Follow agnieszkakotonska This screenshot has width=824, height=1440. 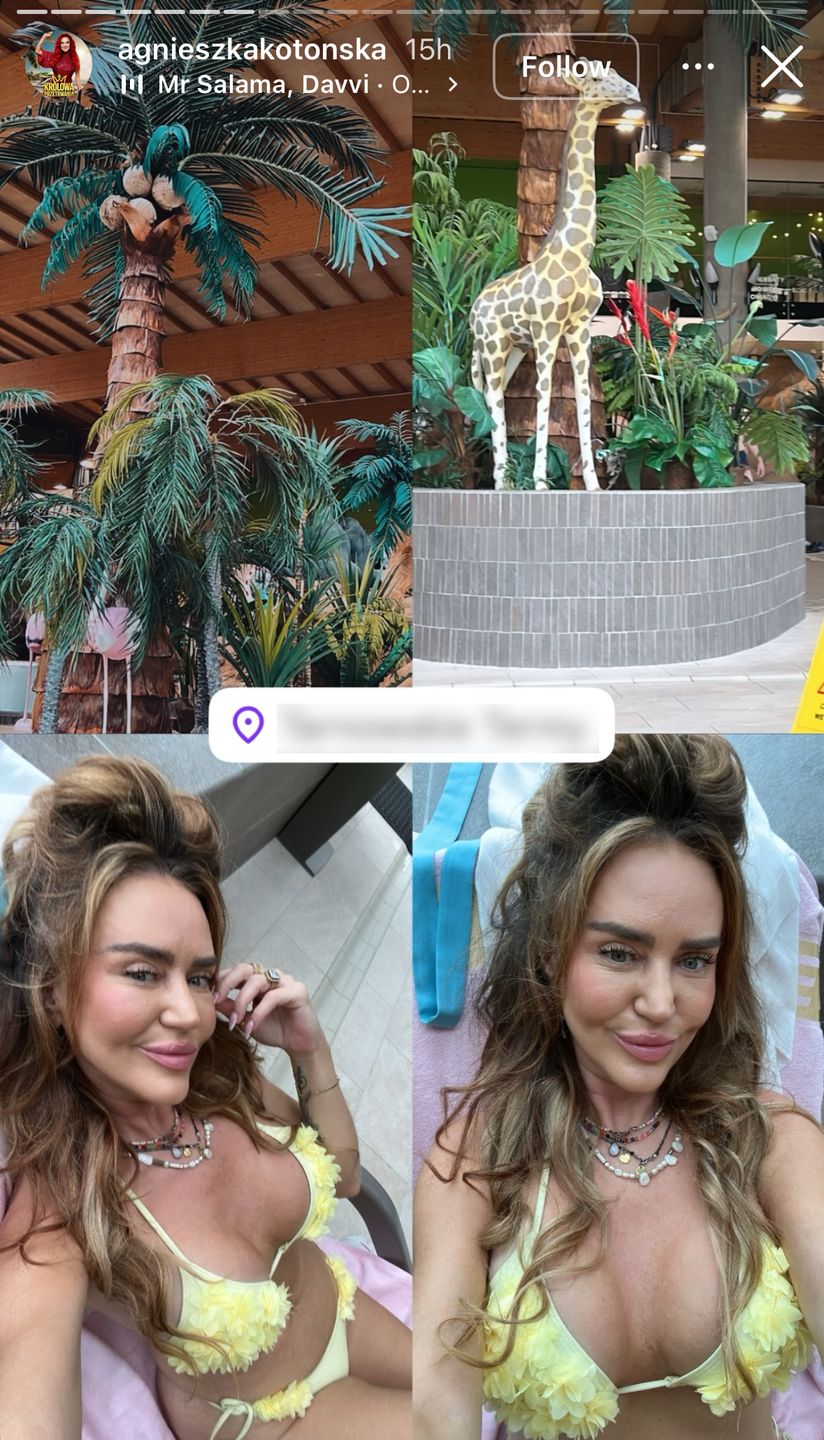pyautogui.click(x=565, y=67)
